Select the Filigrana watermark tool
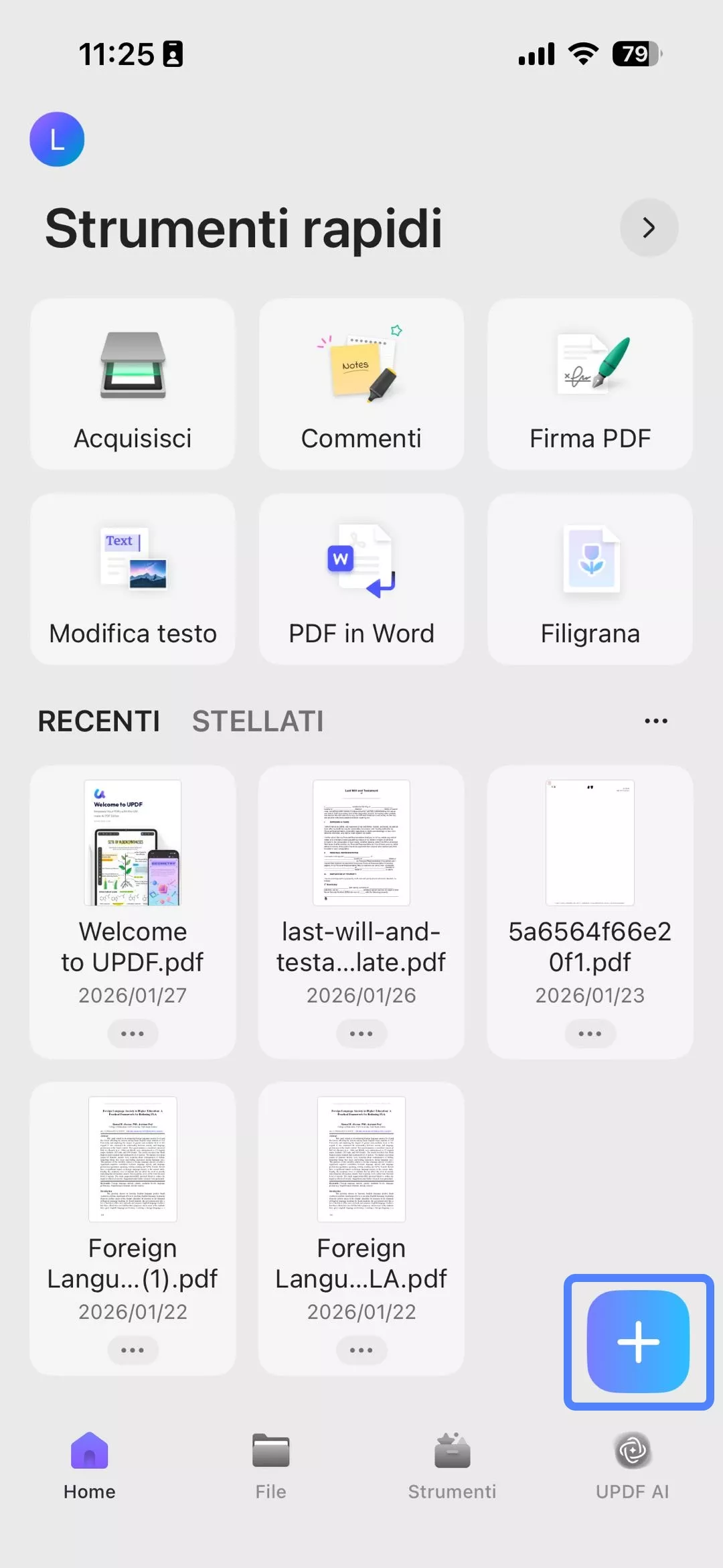 [x=589, y=579]
